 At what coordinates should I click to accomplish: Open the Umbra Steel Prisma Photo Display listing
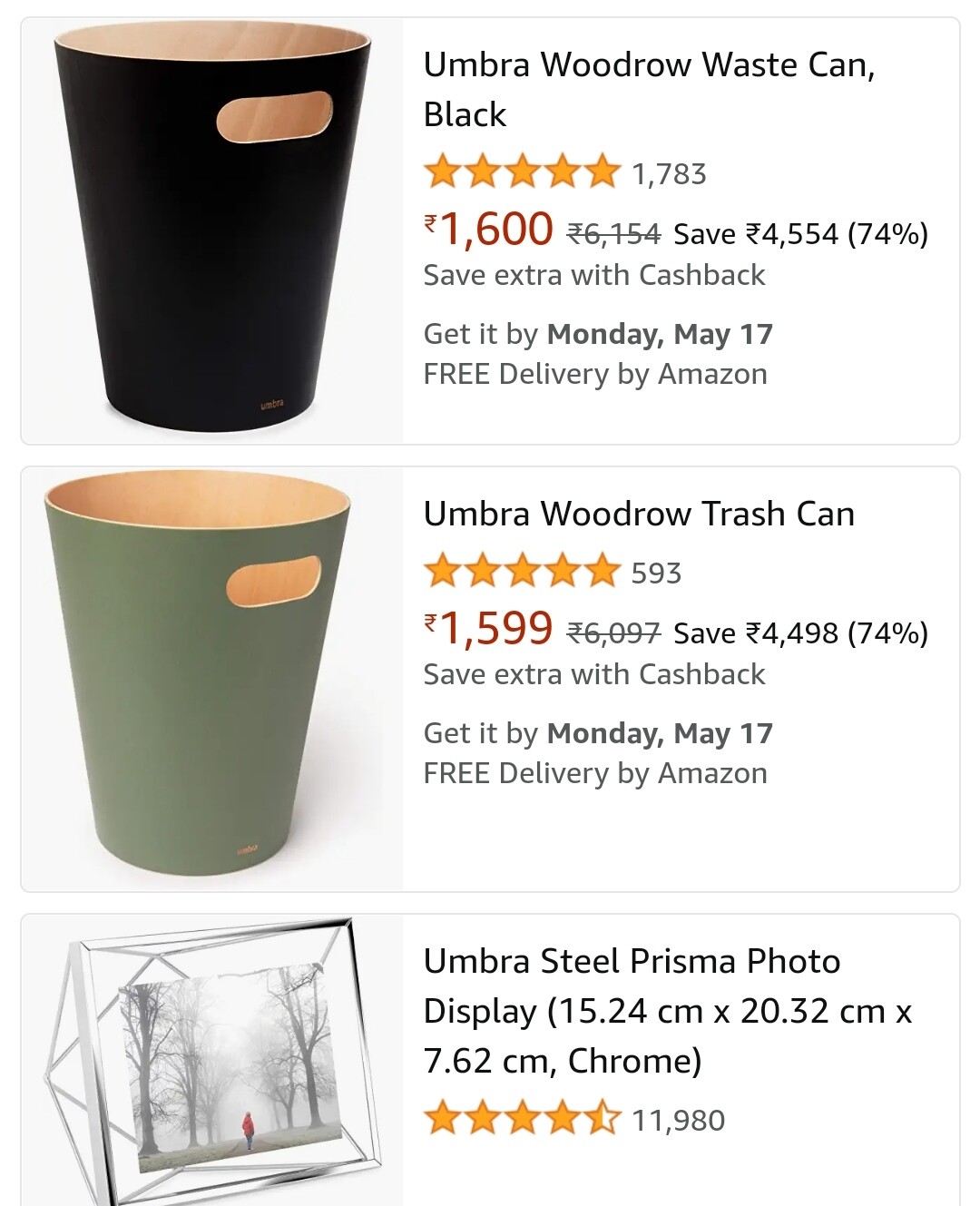coord(668,1010)
